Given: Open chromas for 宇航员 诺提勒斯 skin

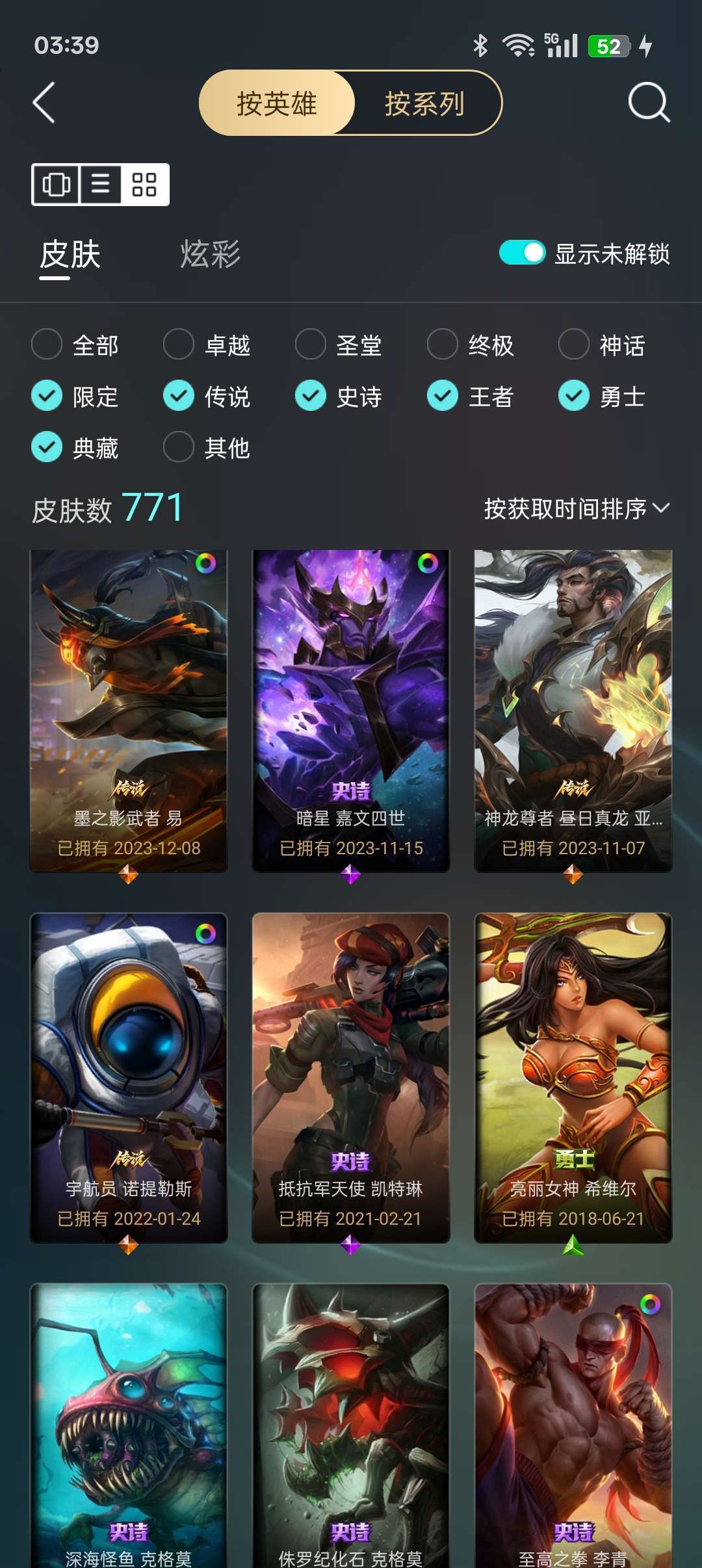Looking at the screenshot, I should [205, 934].
